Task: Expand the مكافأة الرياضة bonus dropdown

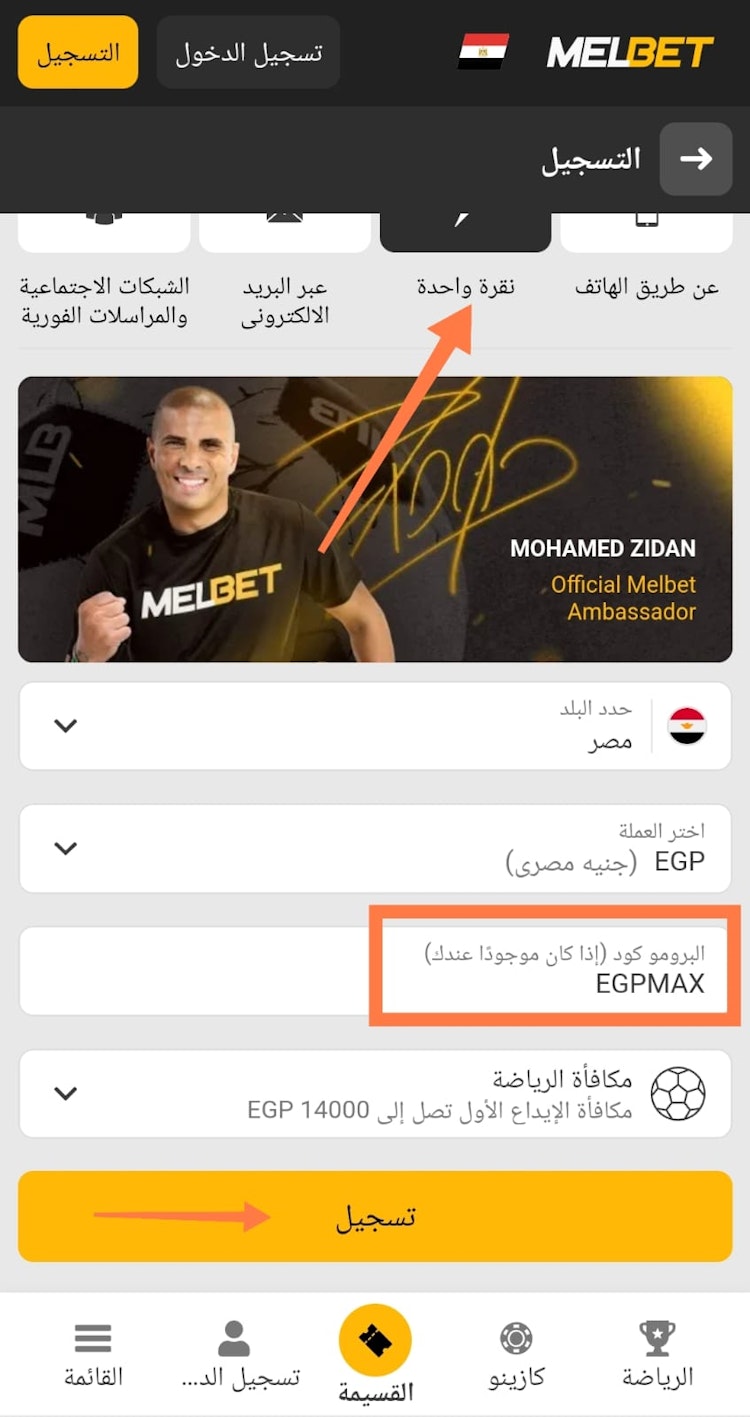Action: coord(64,1094)
